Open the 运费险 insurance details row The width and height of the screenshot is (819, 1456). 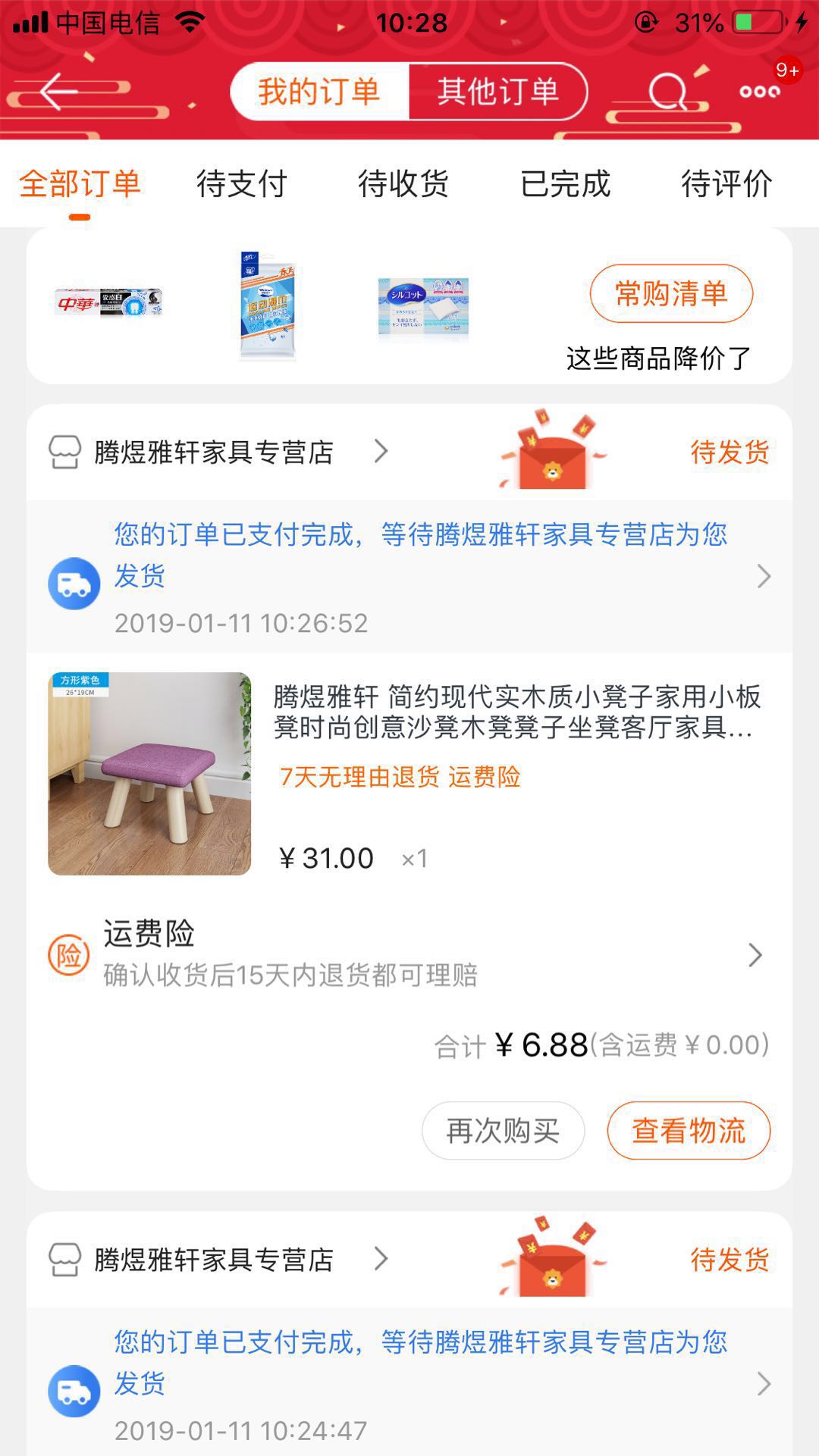point(409,953)
